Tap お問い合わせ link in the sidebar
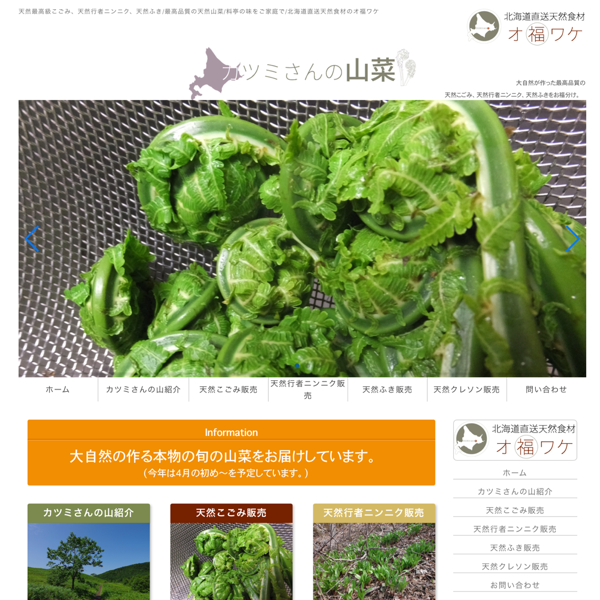The height and width of the screenshot is (600, 600). [515, 585]
